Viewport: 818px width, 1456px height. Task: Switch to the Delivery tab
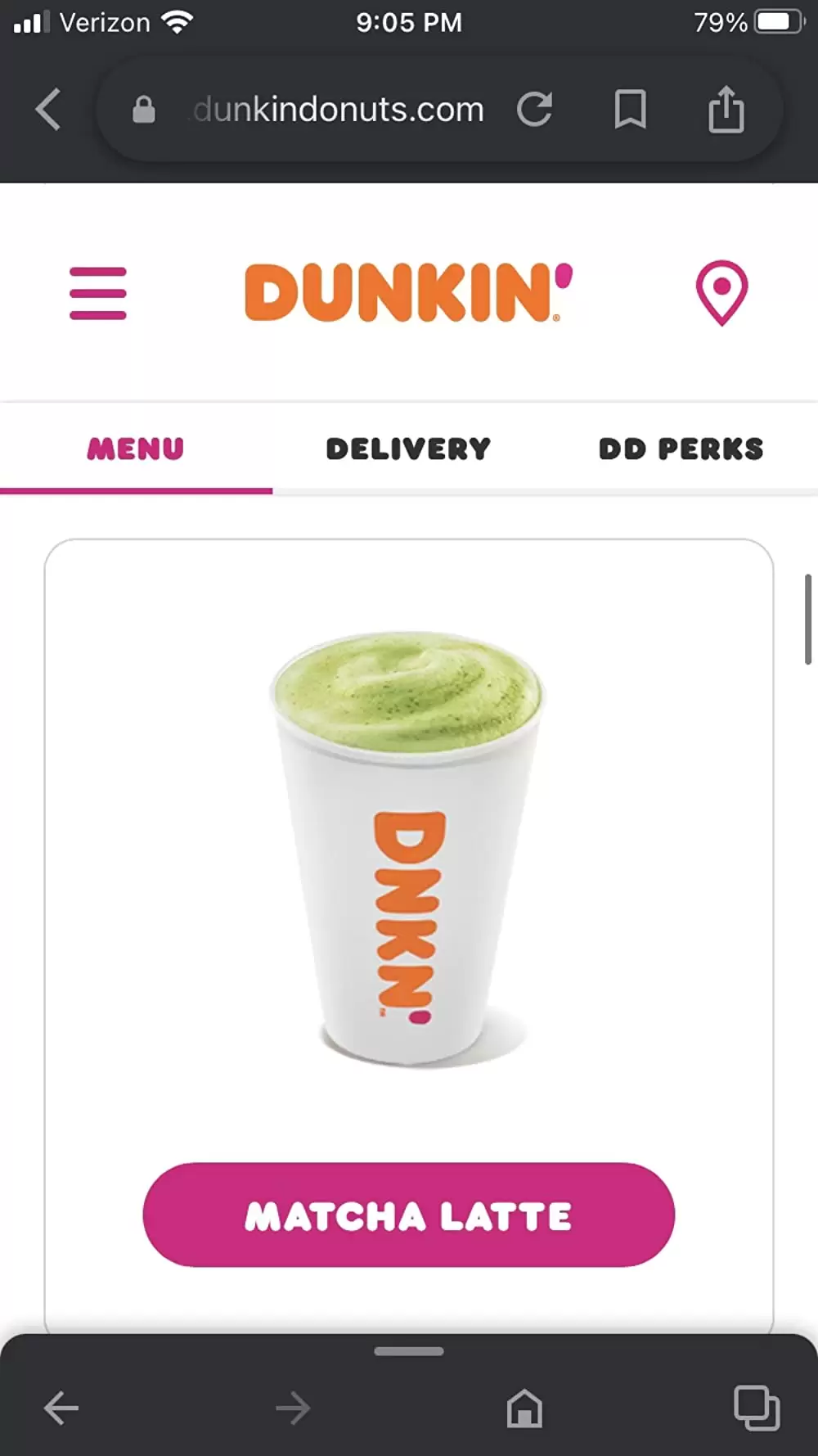coord(408,449)
